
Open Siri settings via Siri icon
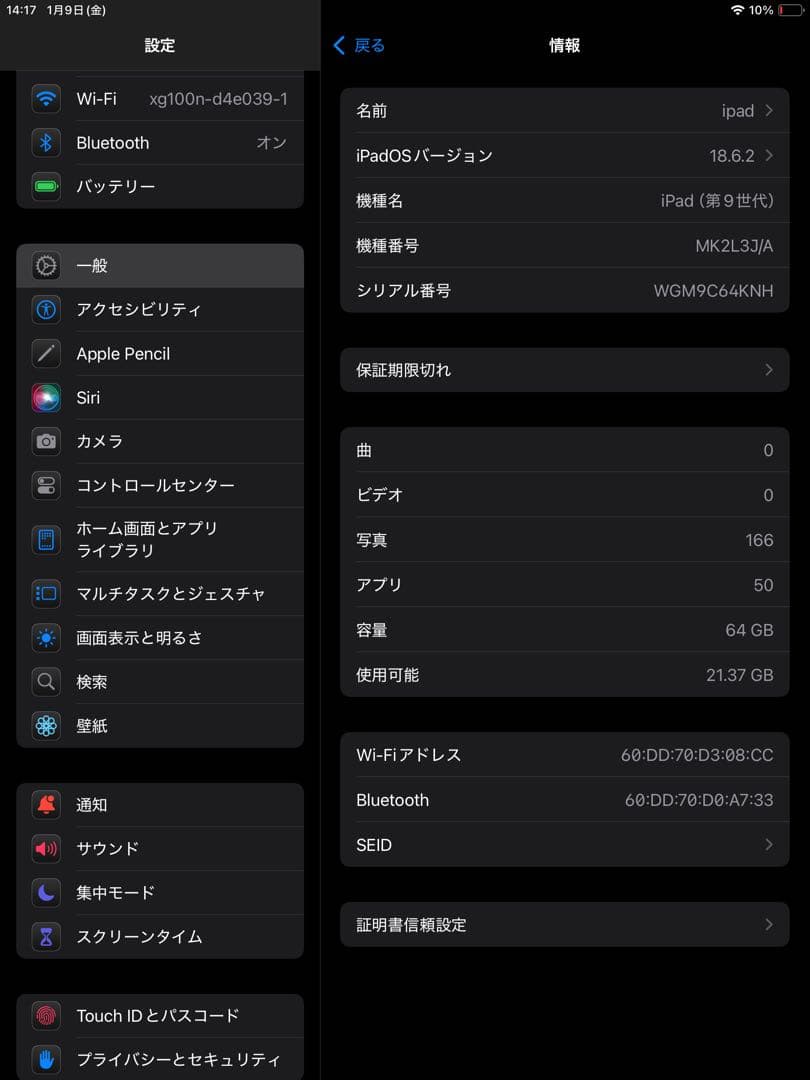[45, 398]
